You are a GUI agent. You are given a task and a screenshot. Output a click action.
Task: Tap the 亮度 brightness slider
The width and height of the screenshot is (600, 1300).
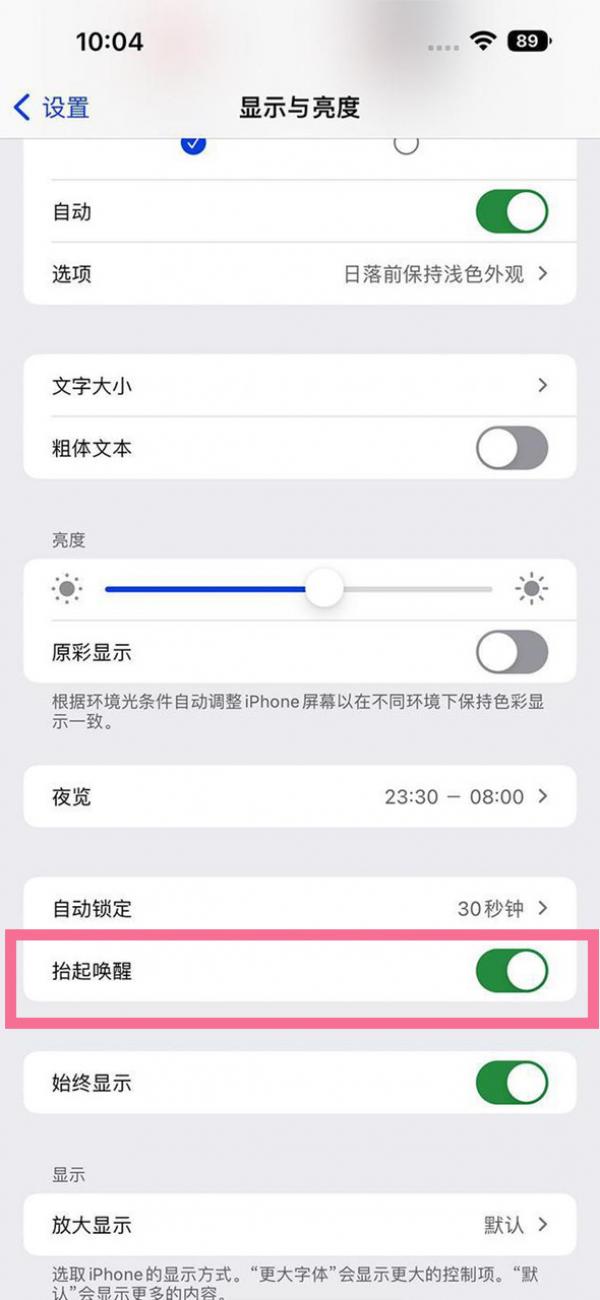pyautogui.click(x=299, y=590)
